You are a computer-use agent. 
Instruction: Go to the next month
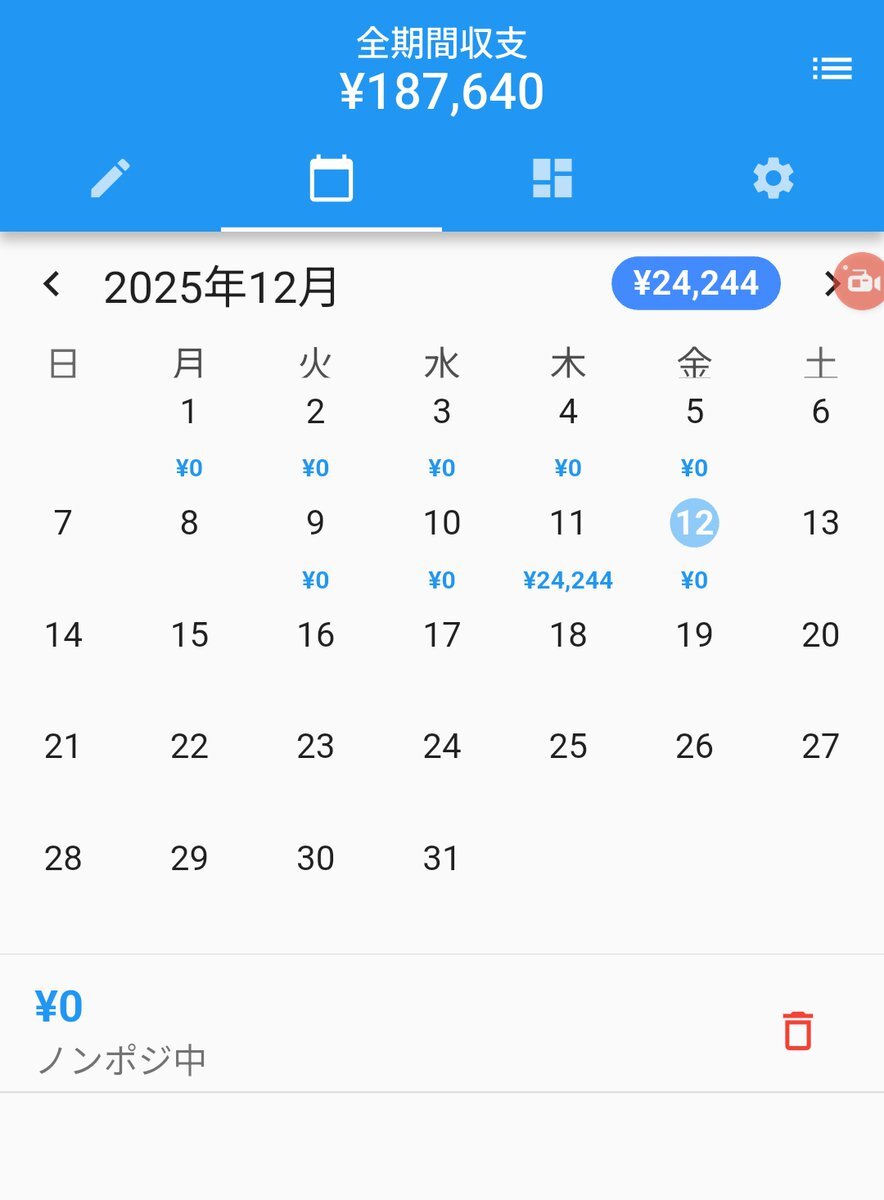tap(827, 286)
